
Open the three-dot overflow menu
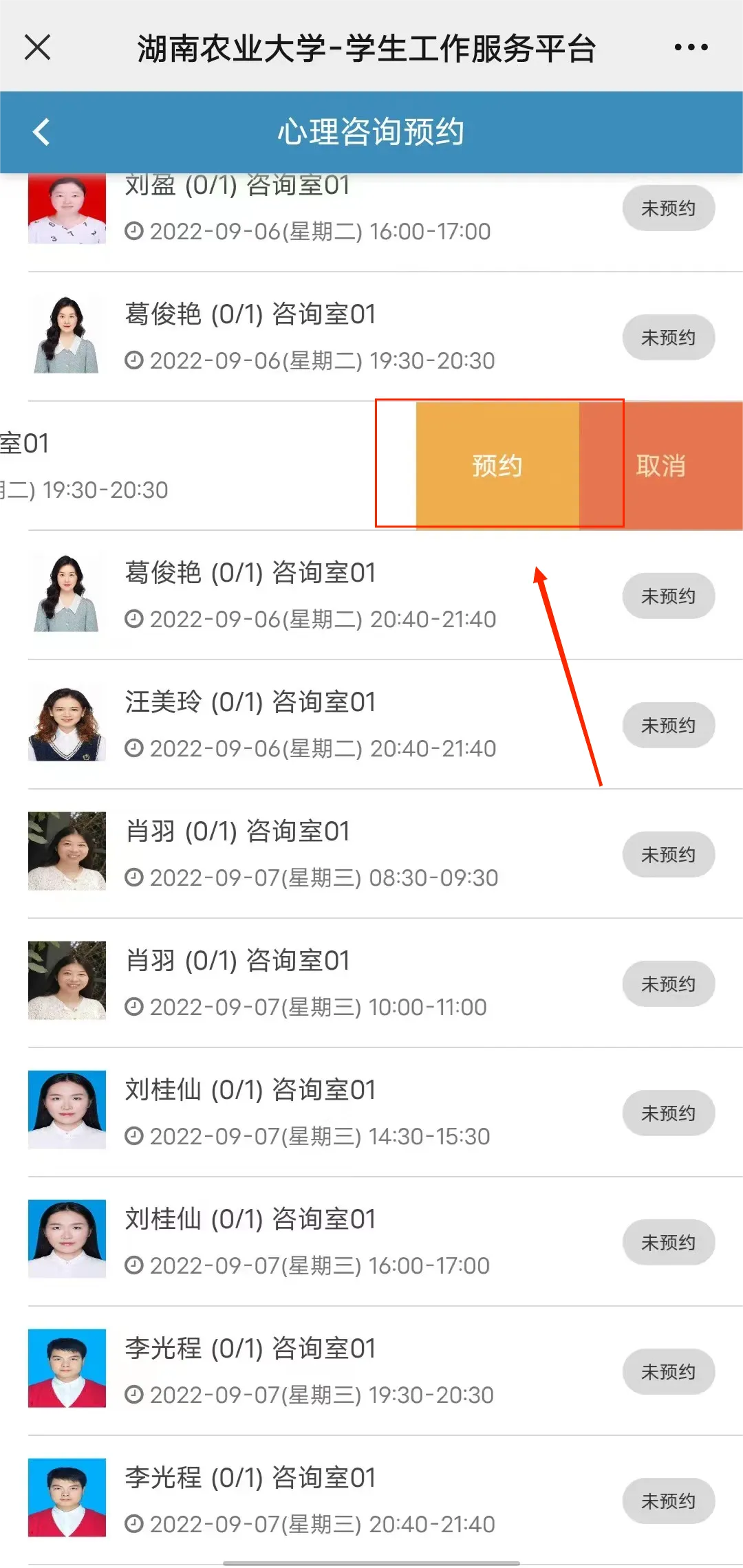(x=691, y=47)
